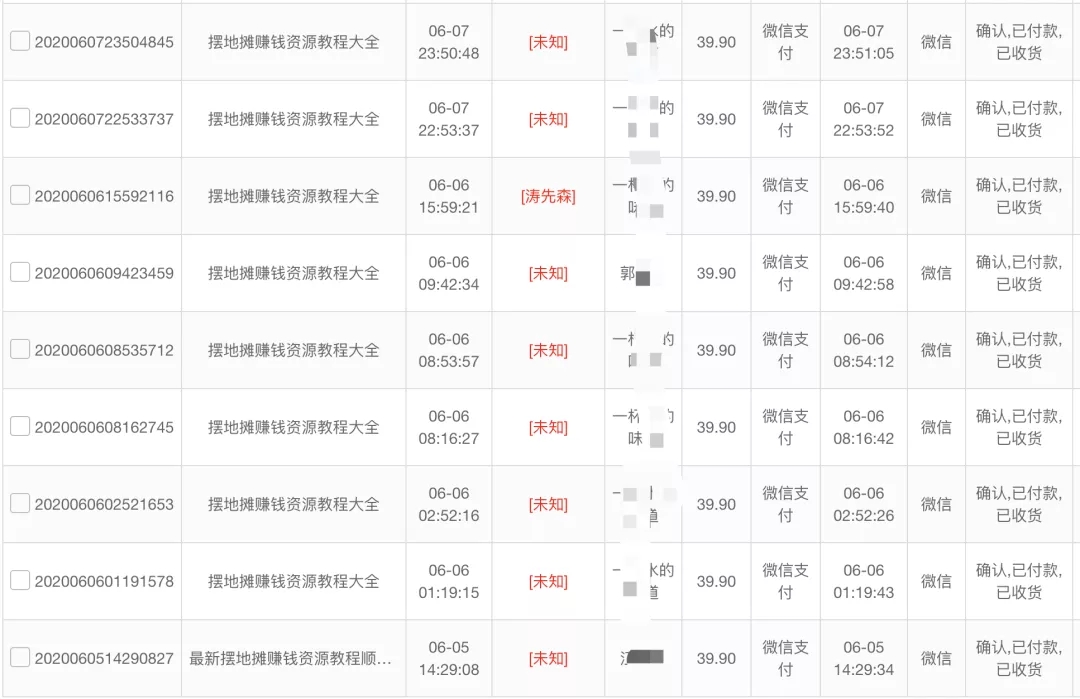Screen dimensions: 1080x699
Task: Check the box for order 2020060615592116
Action: click(20, 195)
